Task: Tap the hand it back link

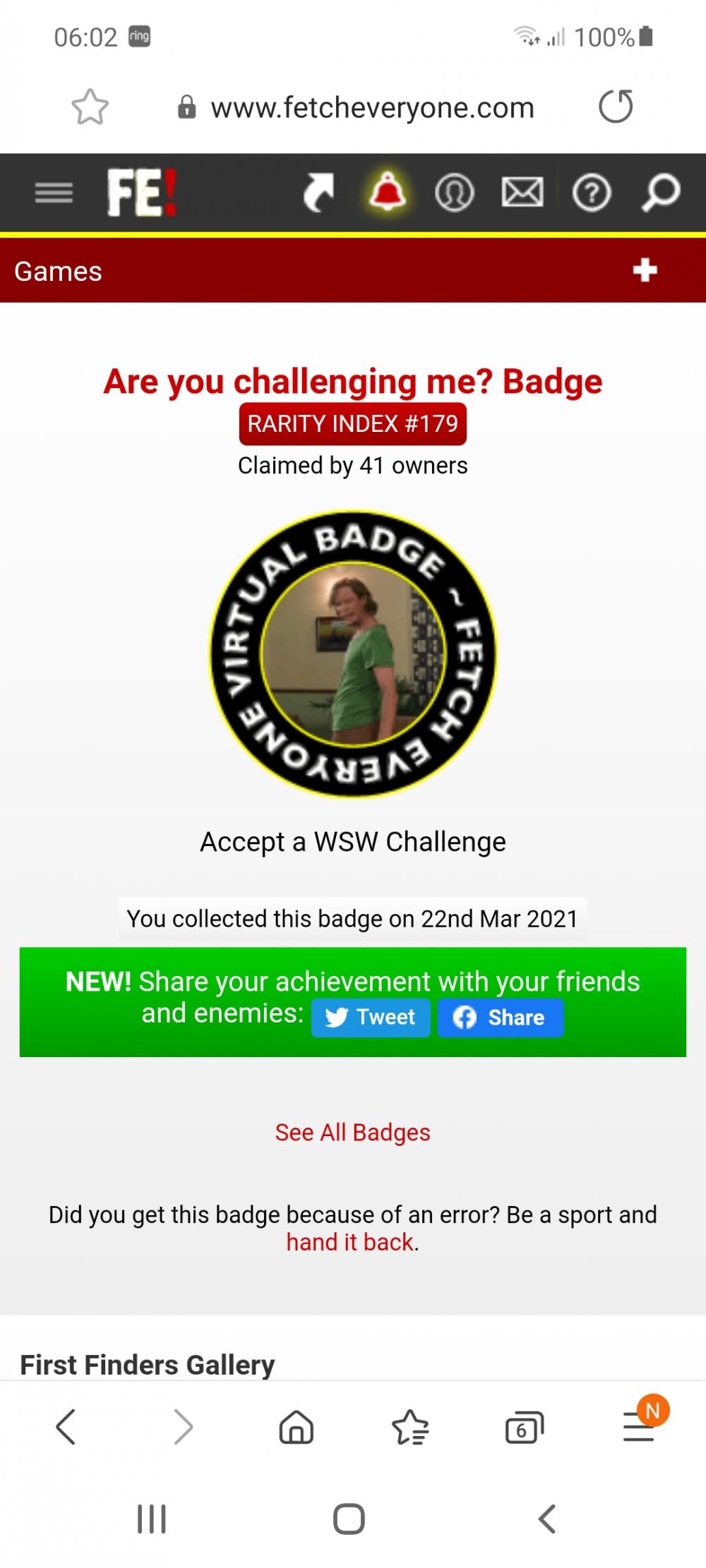Action: pyautogui.click(x=350, y=1242)
